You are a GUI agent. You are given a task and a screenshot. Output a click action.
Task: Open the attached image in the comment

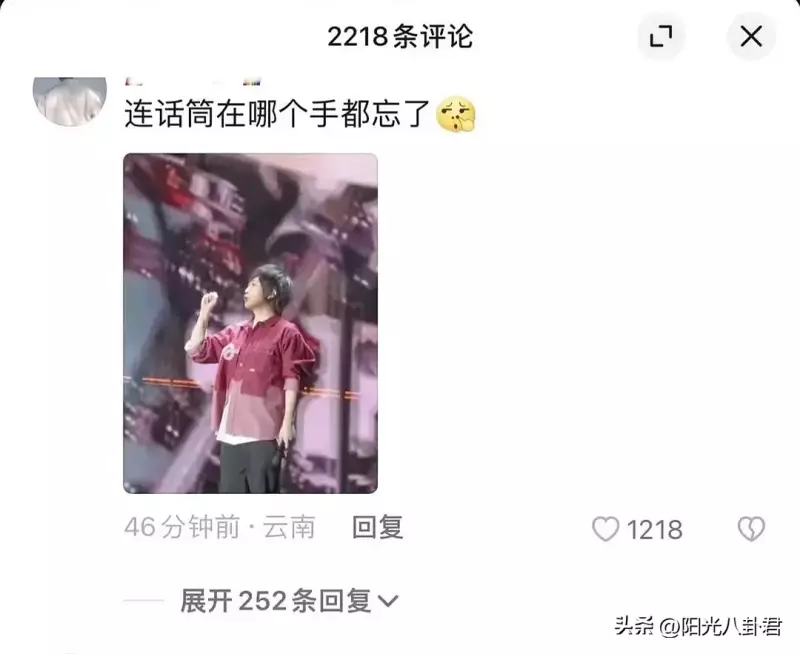coord(250,323)
